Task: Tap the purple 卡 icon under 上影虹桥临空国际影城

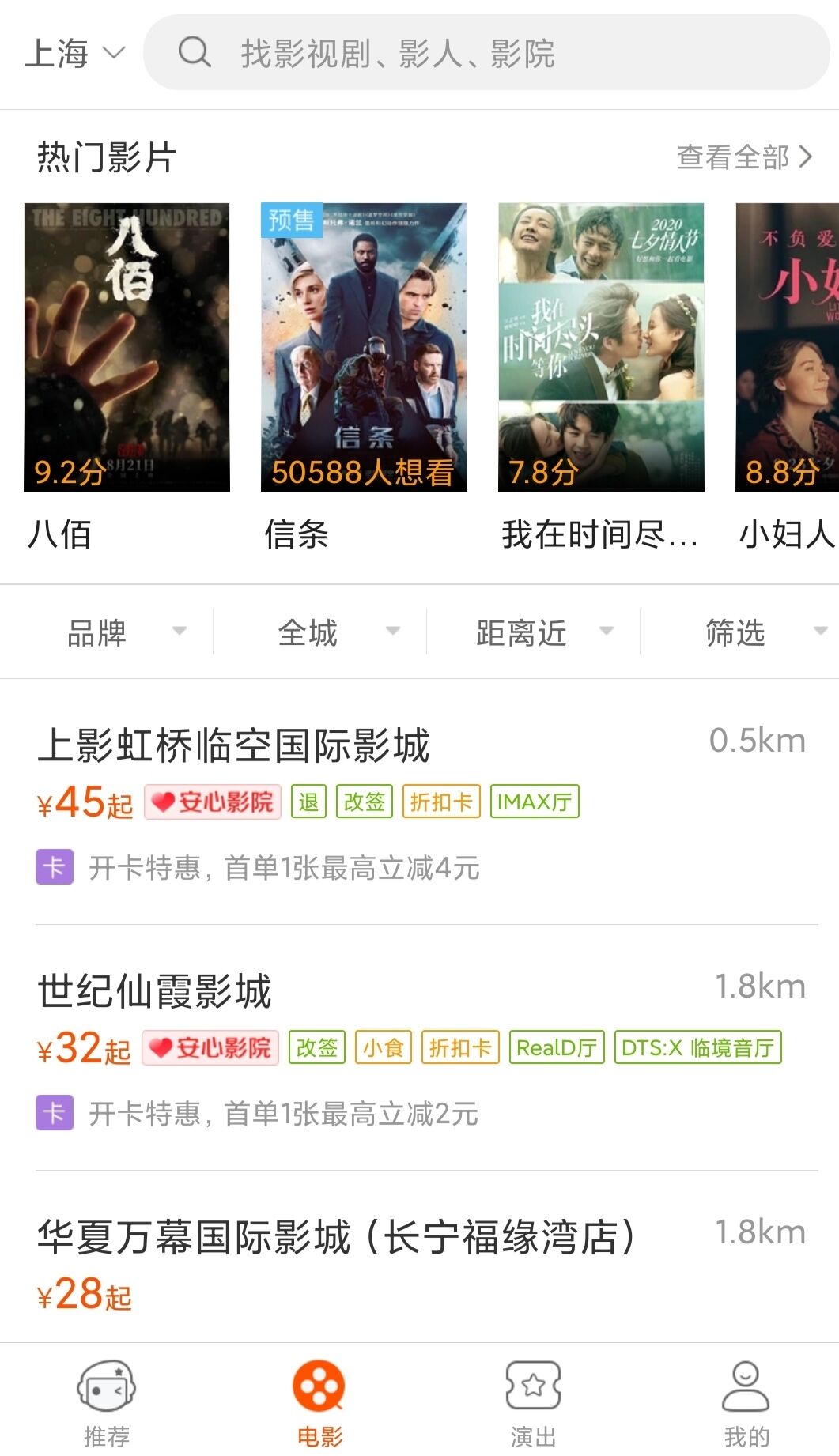Action: point(54,867)
